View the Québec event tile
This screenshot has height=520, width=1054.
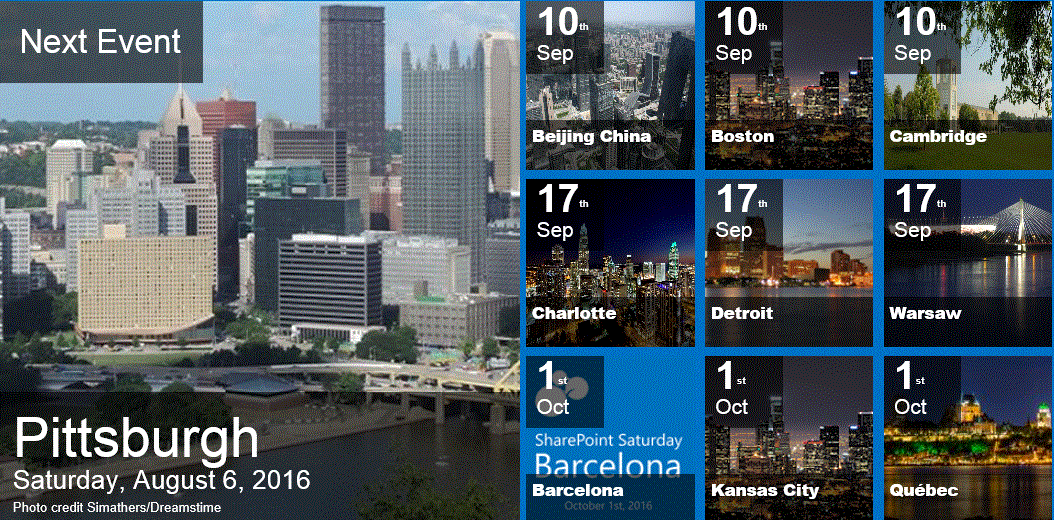coord(967,438)
